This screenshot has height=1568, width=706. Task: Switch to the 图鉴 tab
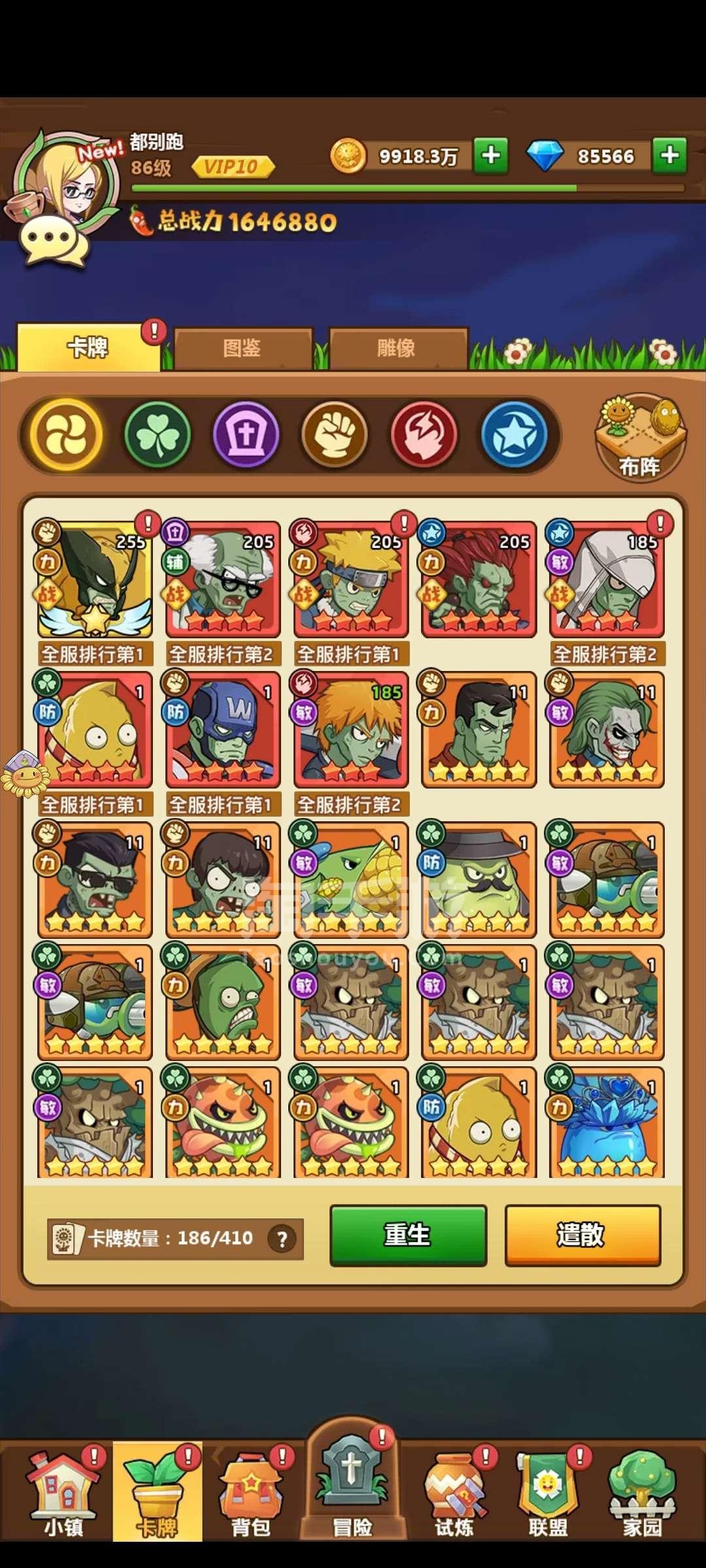[242, 348]
